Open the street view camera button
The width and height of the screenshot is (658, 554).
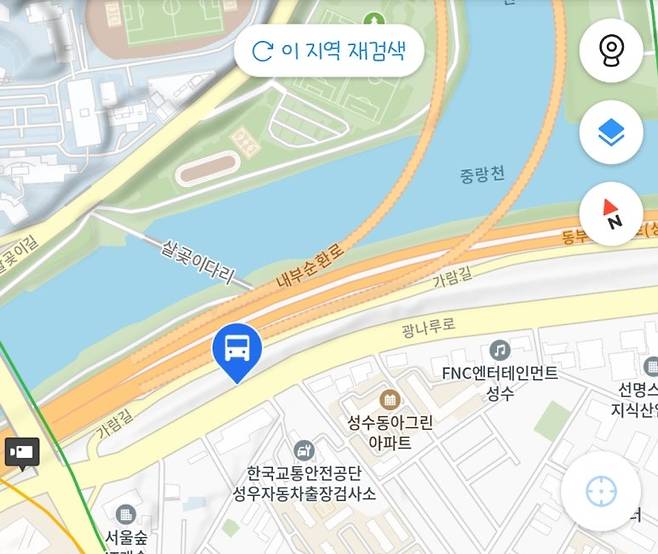610,50
